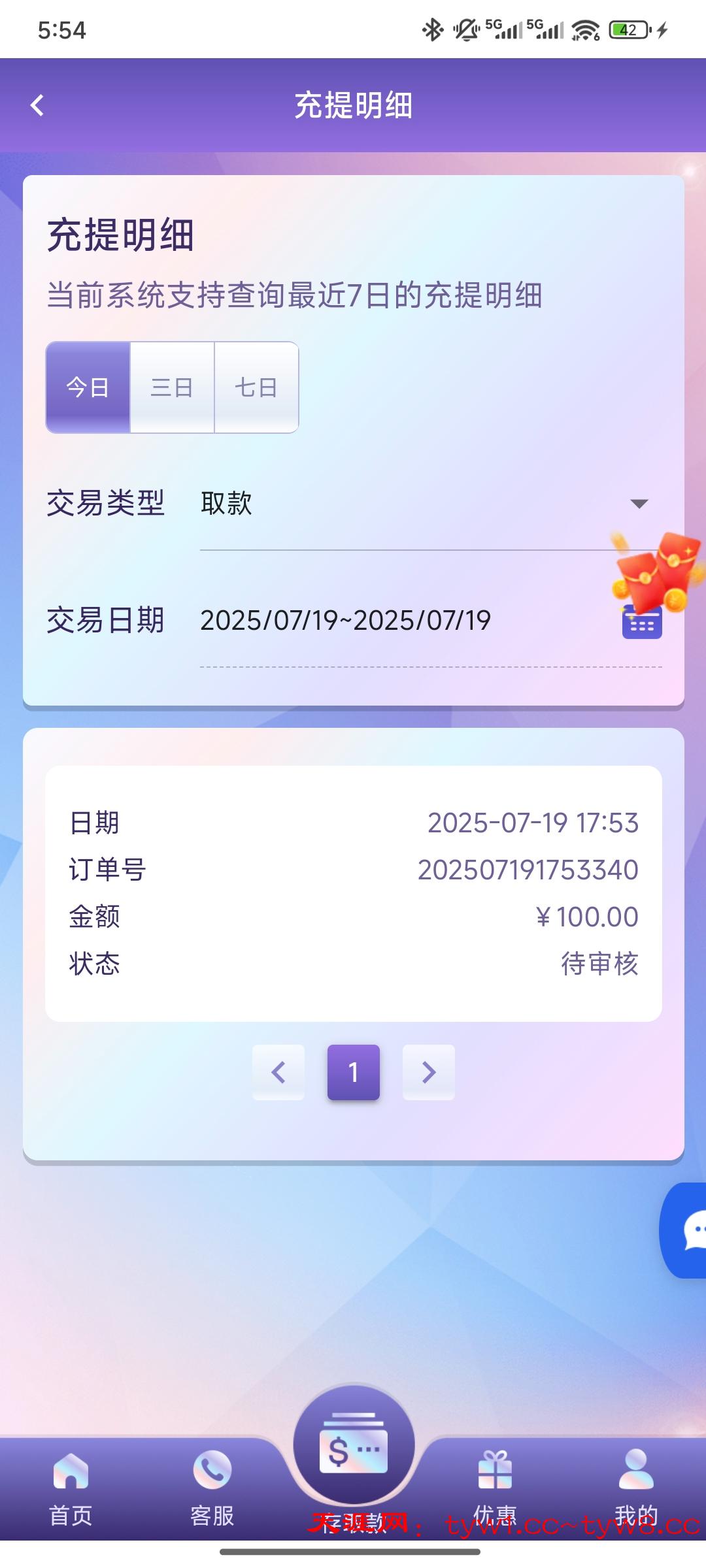Select the 今日 date range
The image size is (706, 1568).
click(x=88, y=387)
